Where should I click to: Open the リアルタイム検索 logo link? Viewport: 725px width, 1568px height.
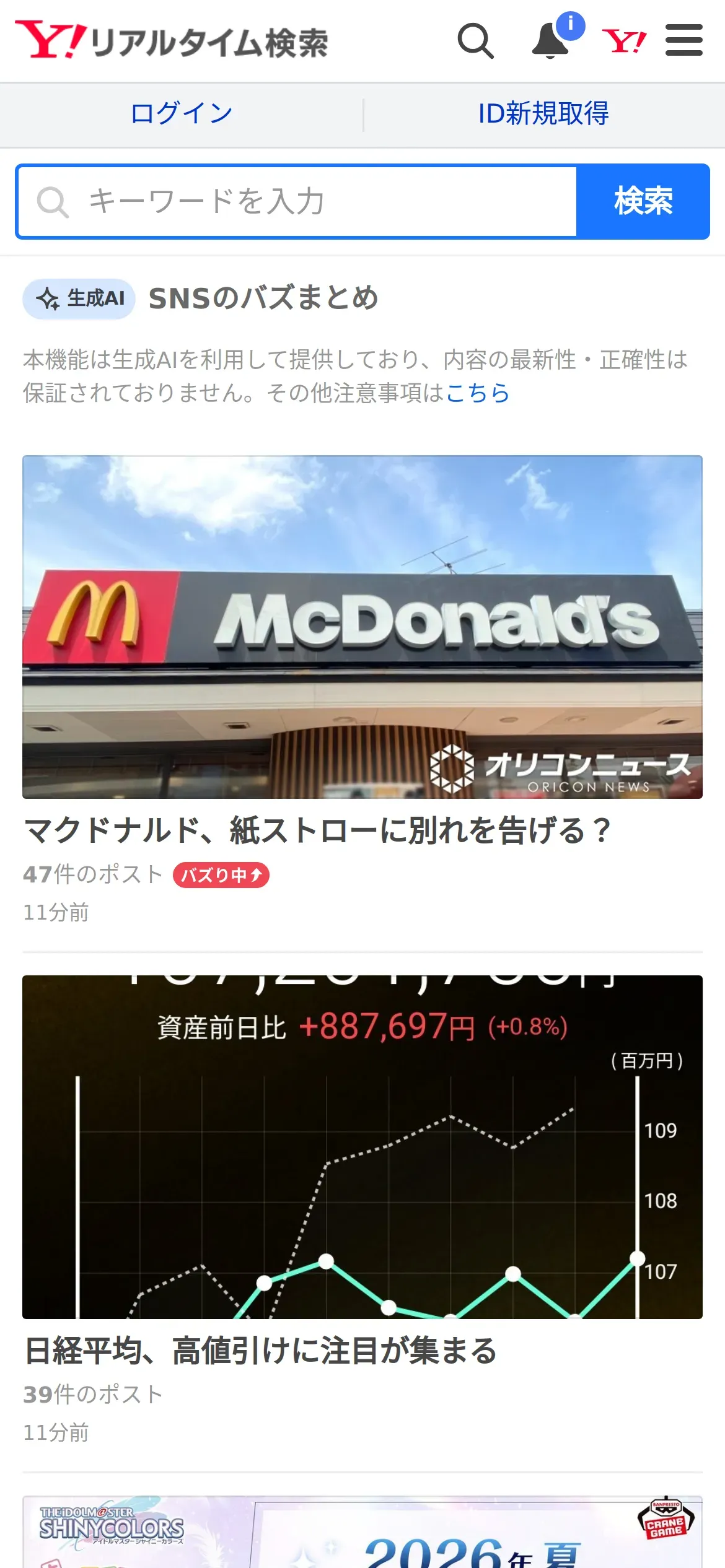[x=172, y=41]
